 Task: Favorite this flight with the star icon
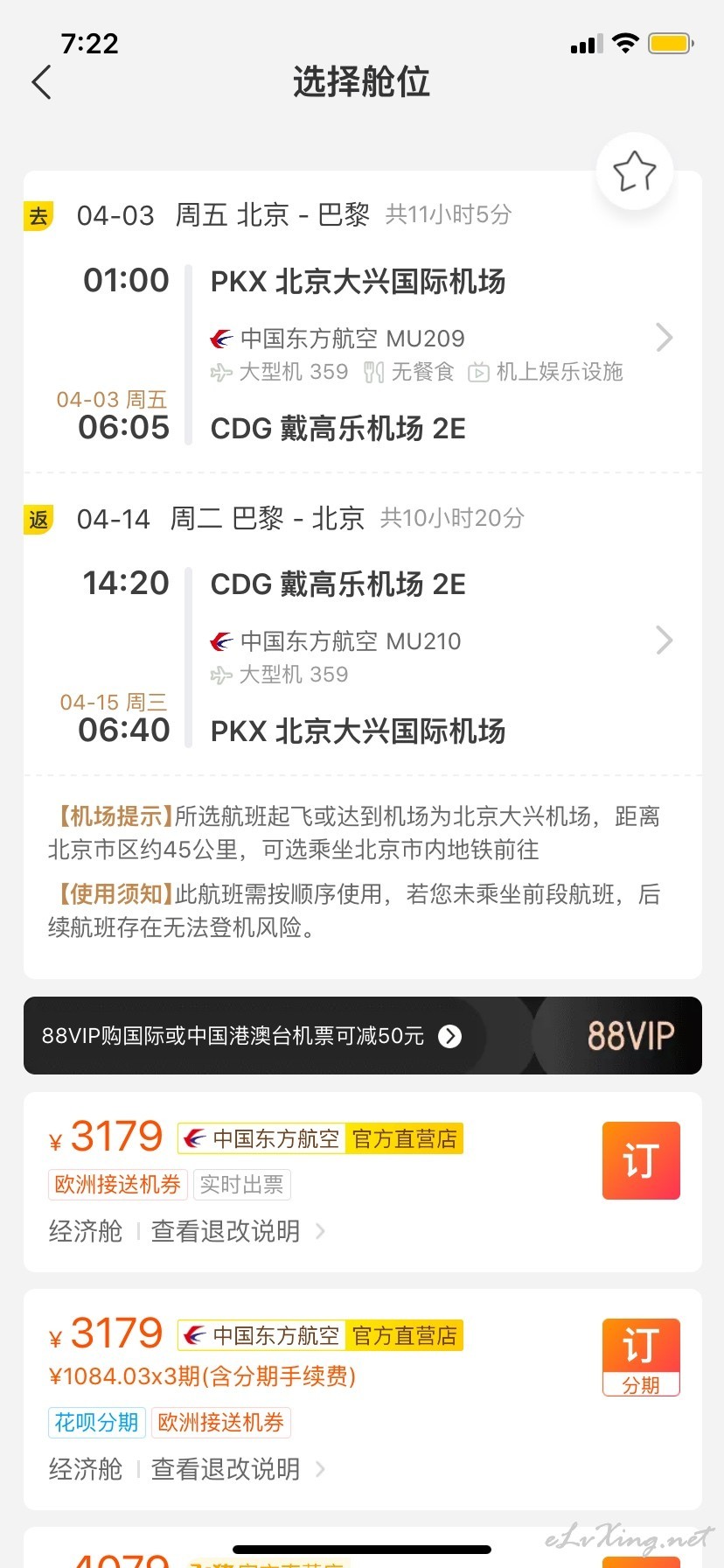click(x=634, y=171)
